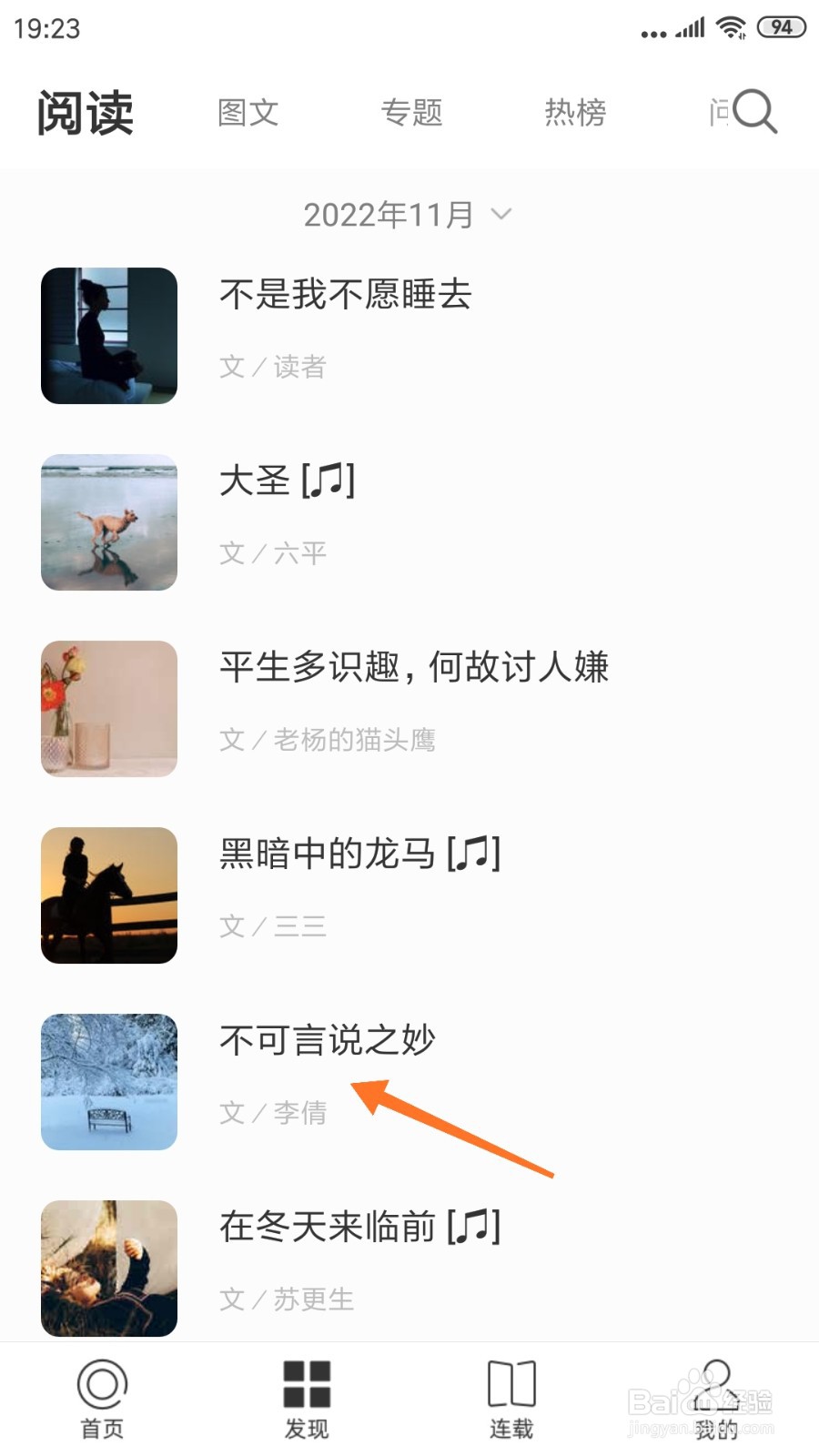Switch to the 图文 tab

point(248,113)
